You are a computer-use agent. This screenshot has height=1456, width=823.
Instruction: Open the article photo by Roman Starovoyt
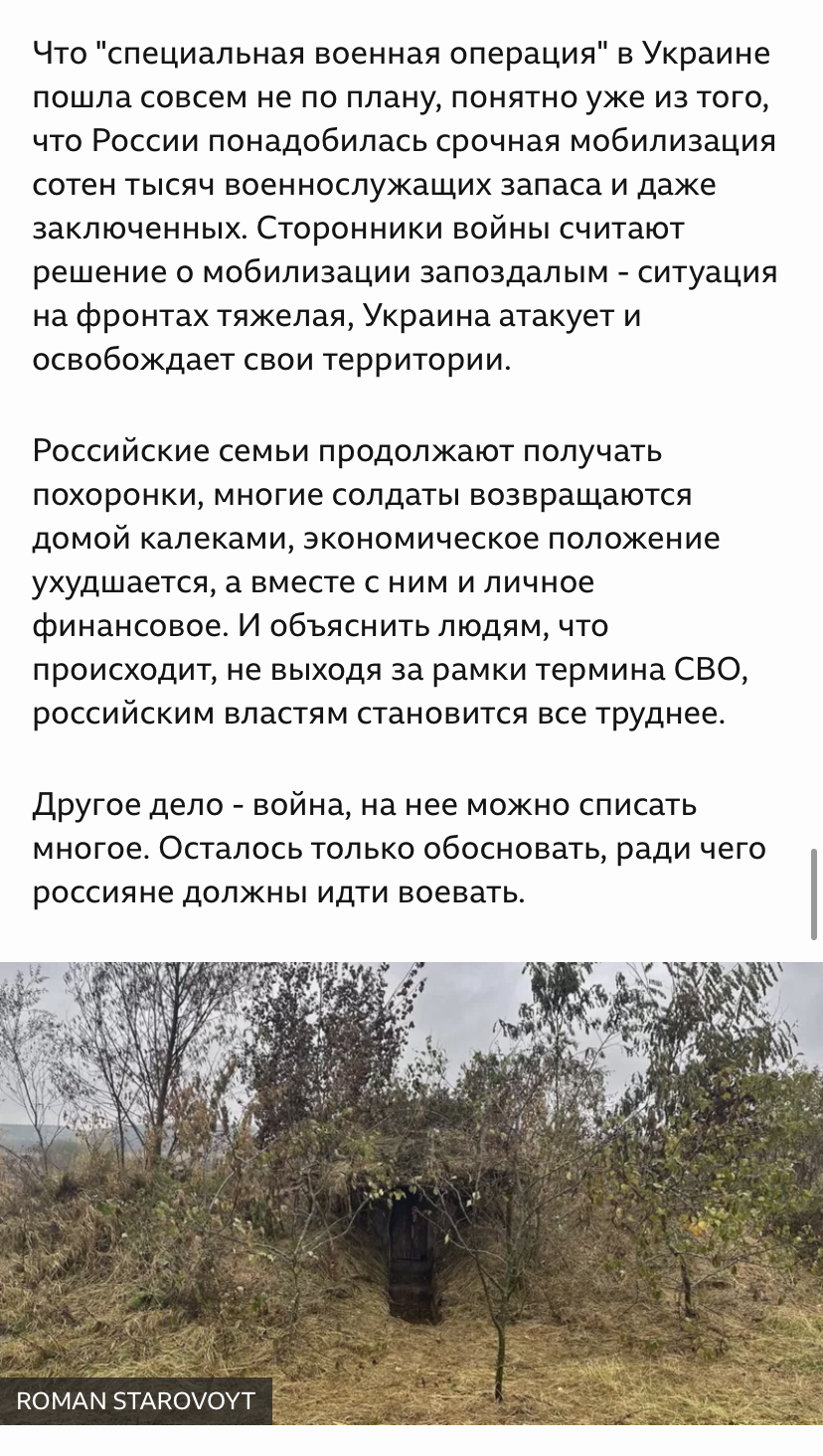click(x=411, y=1191)
